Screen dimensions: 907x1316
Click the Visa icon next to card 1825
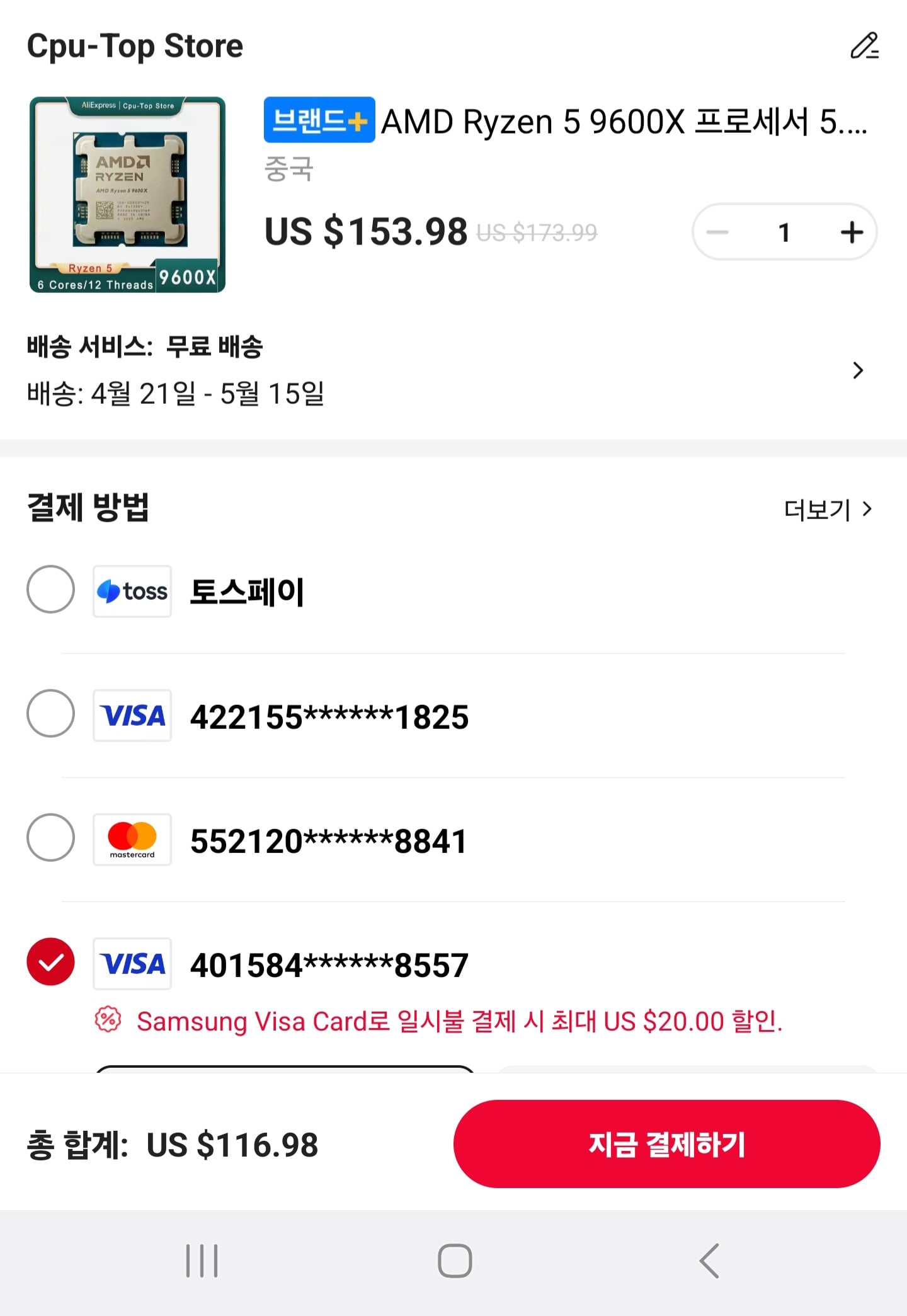point(132,715)
